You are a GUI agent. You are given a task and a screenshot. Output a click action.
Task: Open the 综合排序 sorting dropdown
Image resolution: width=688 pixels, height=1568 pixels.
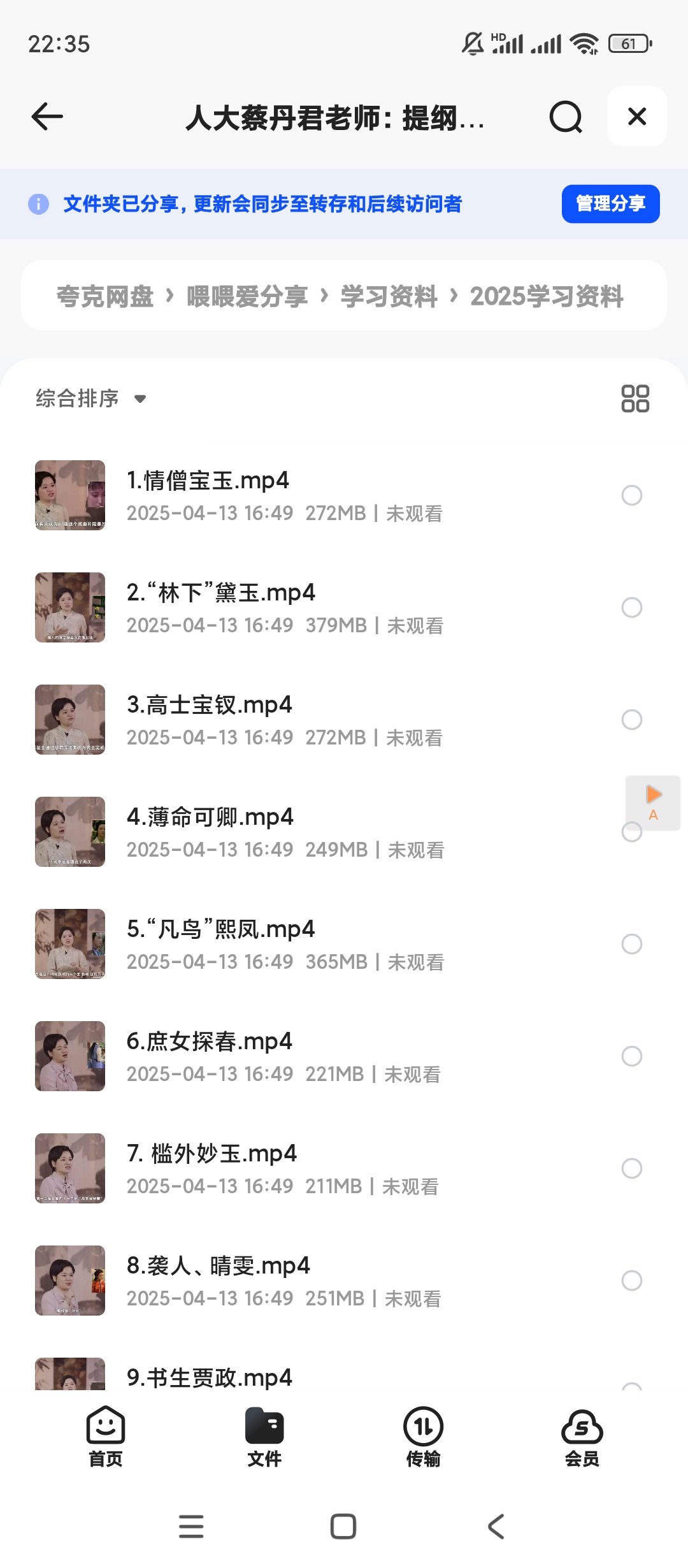point(89,399)
